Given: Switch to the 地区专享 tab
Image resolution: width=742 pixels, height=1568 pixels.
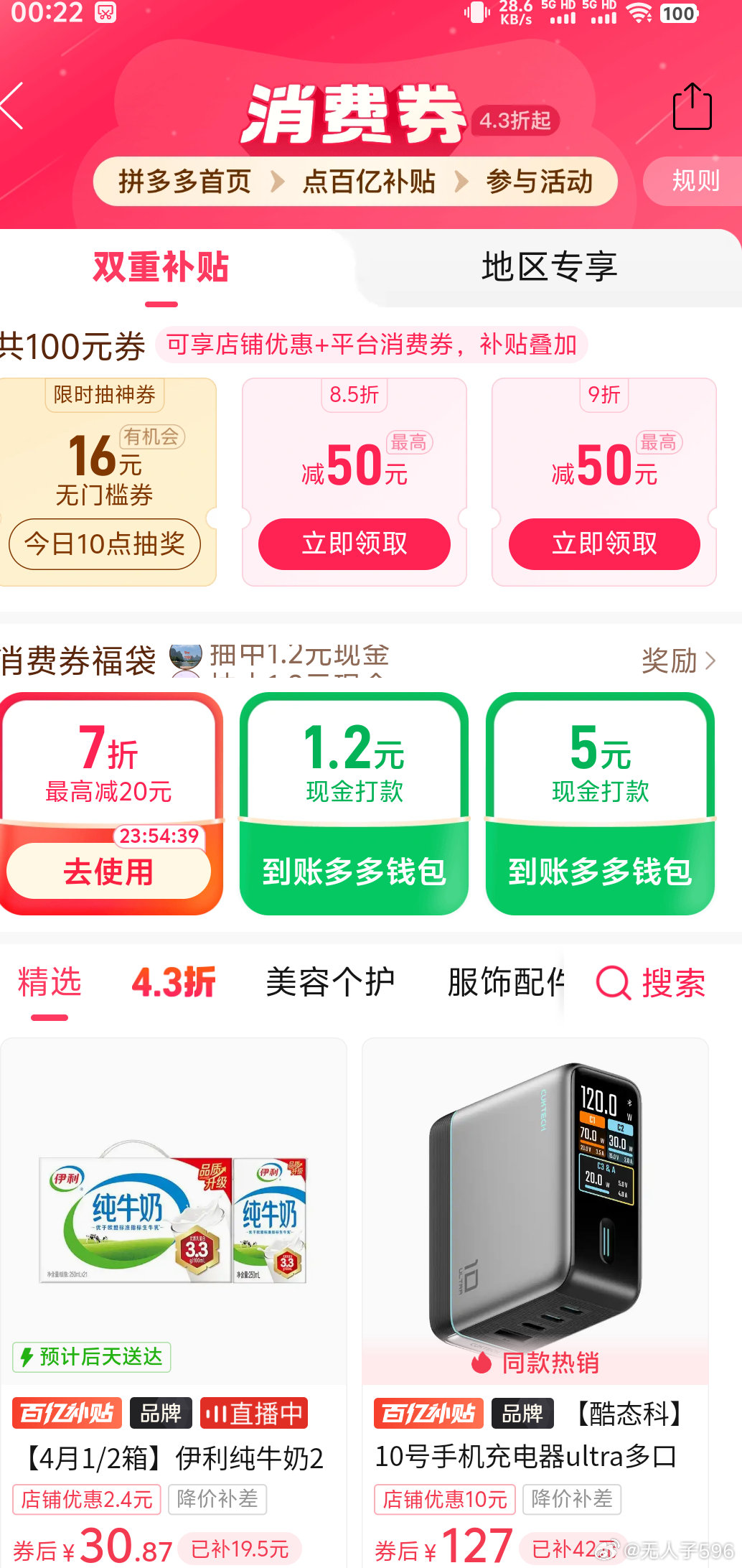Looking at the screenshot, I should [x=549, y=267].
